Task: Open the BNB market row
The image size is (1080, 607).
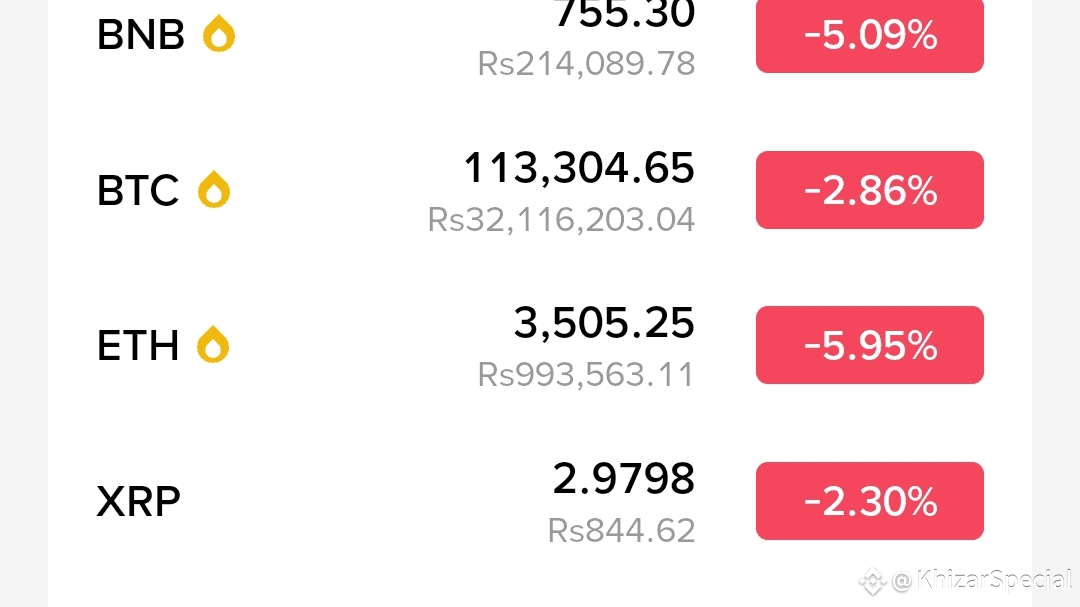Action: point(141,36)
